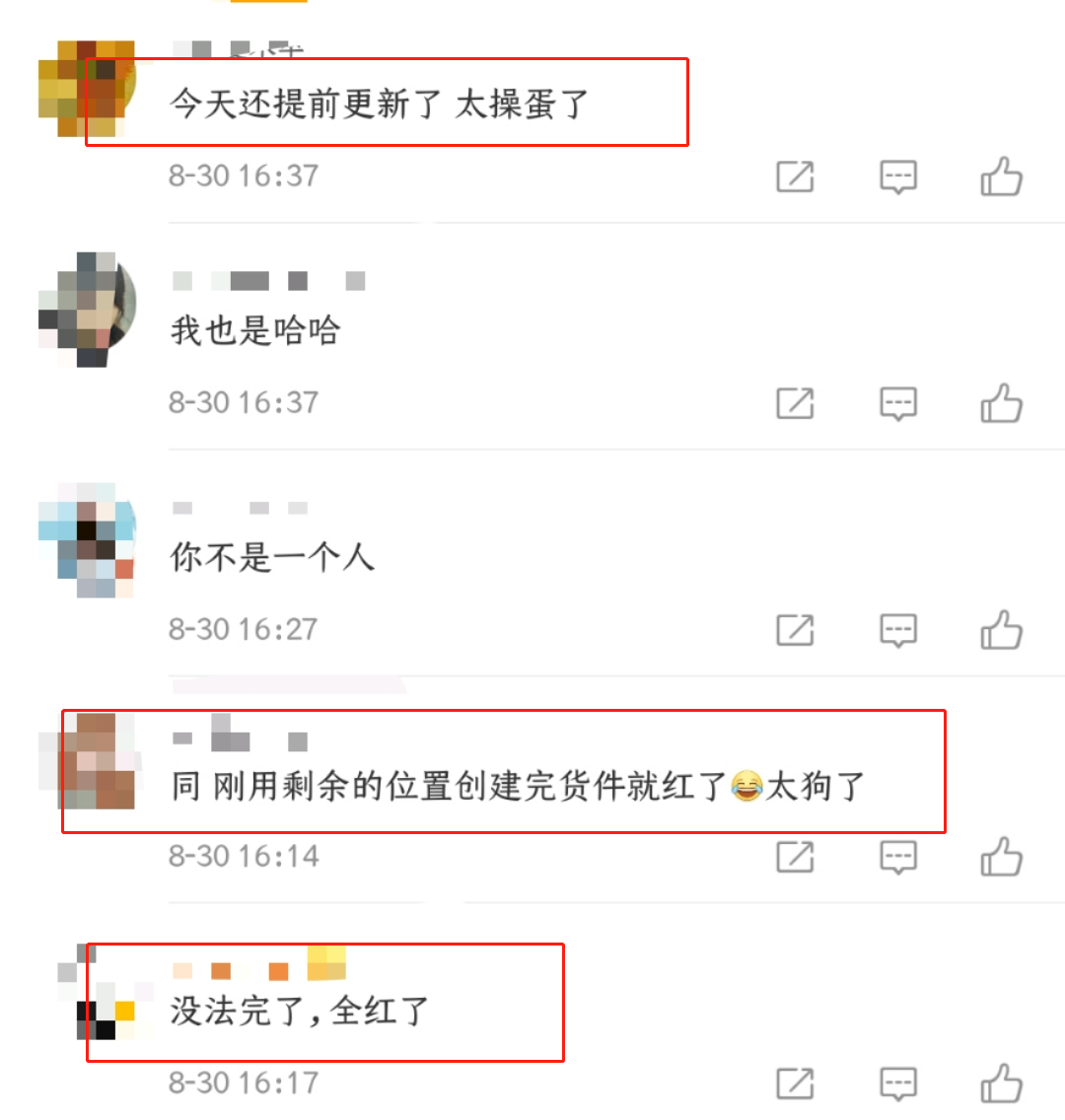Like the comment "我也是哈哈"
Image resolution: width=1065 pixels, height=1120 pixels.
pyautogui.click(x=1001, y=404)
